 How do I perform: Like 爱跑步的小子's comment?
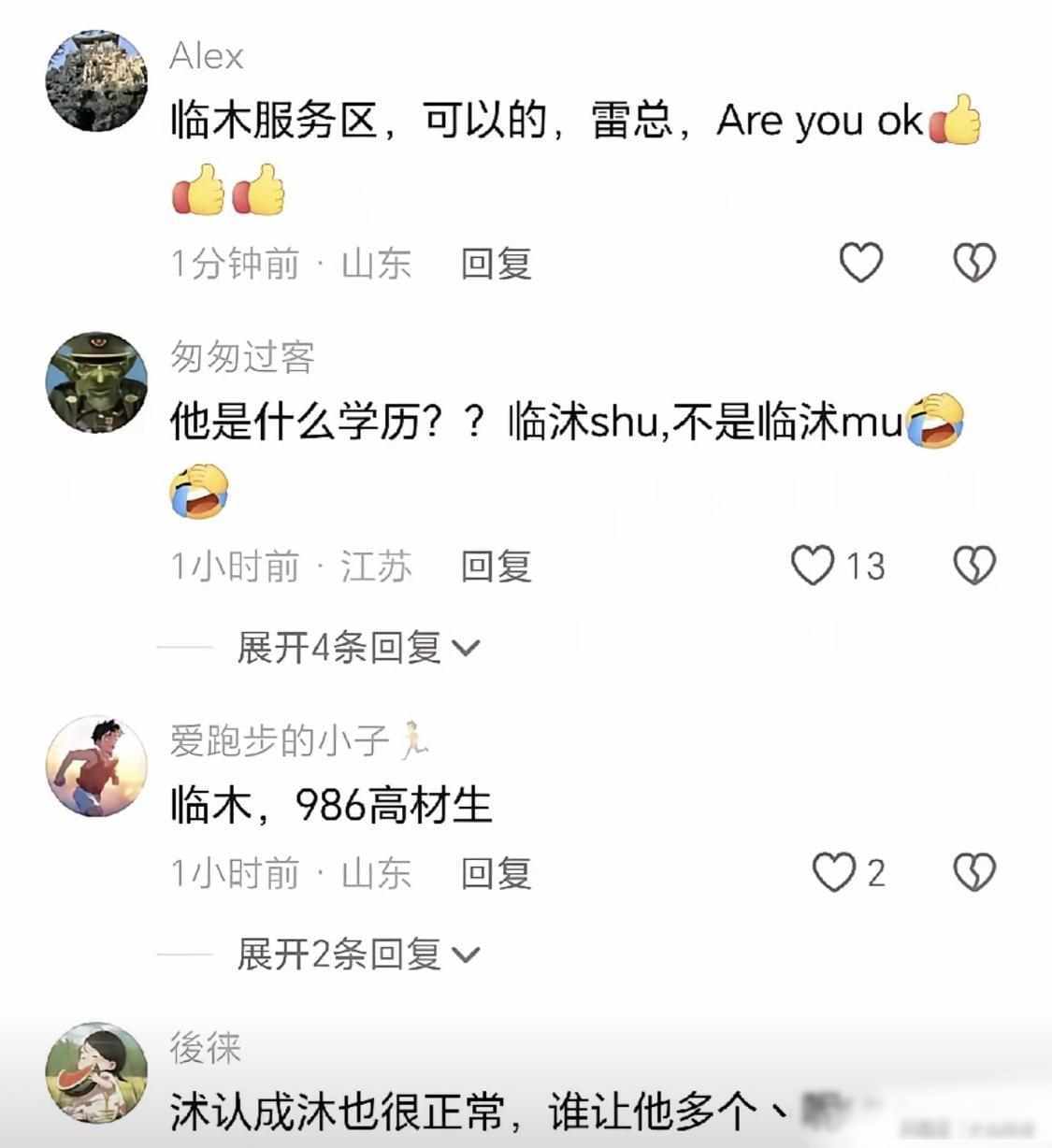[832, 872]
